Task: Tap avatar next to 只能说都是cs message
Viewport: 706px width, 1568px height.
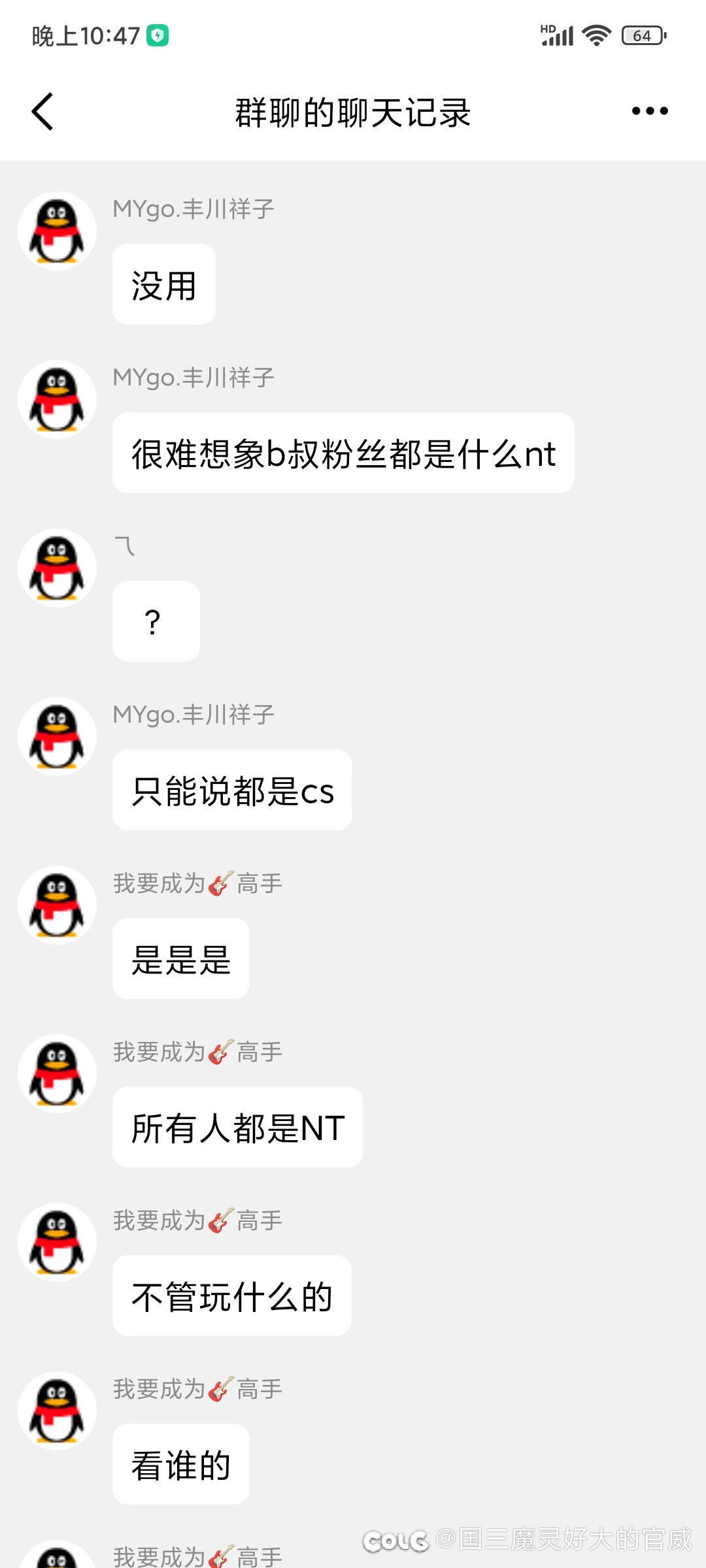Action: pyautogui.click(x=58, y=737)
